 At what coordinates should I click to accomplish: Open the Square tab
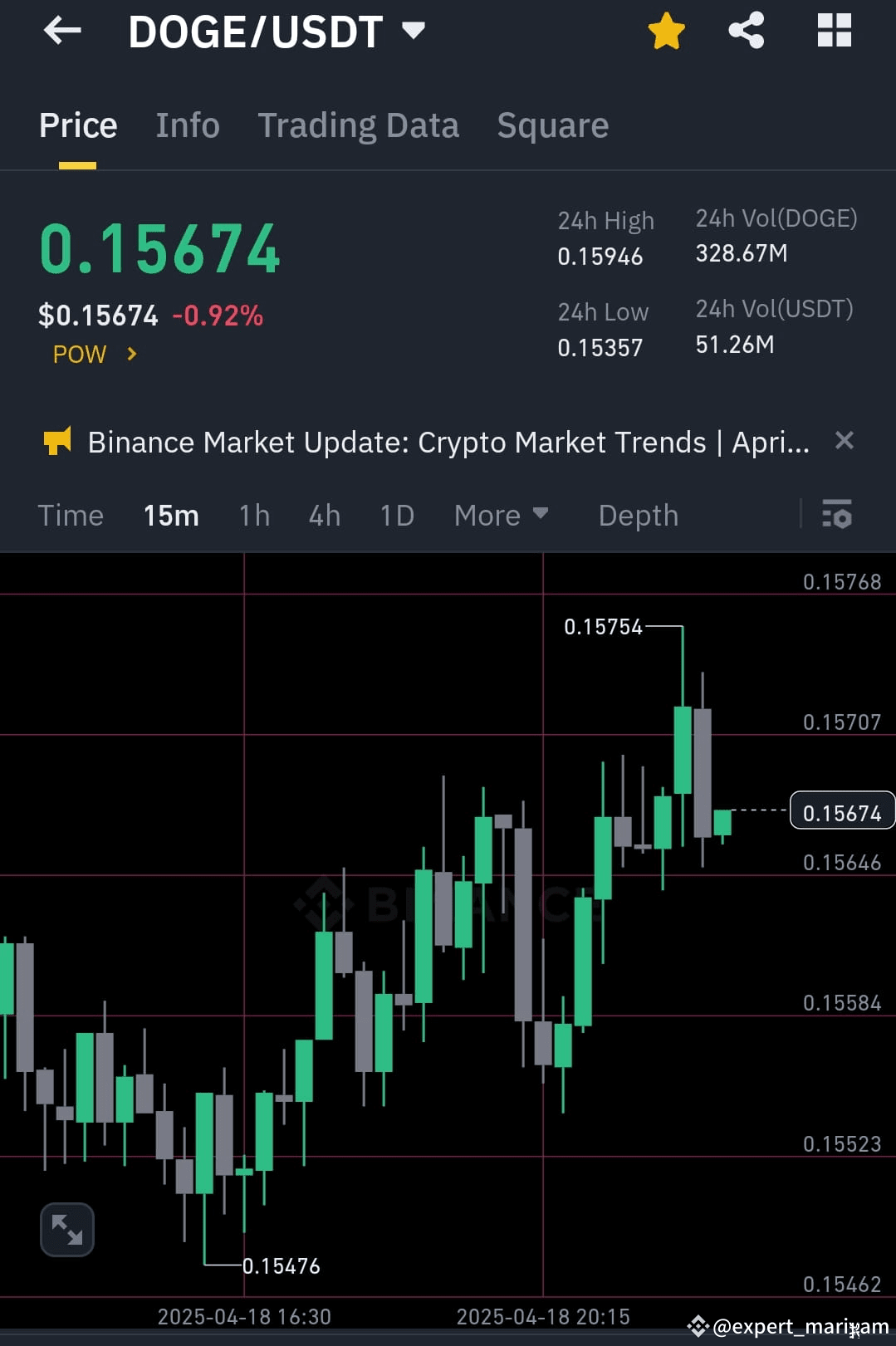click(x=552, y=125)
